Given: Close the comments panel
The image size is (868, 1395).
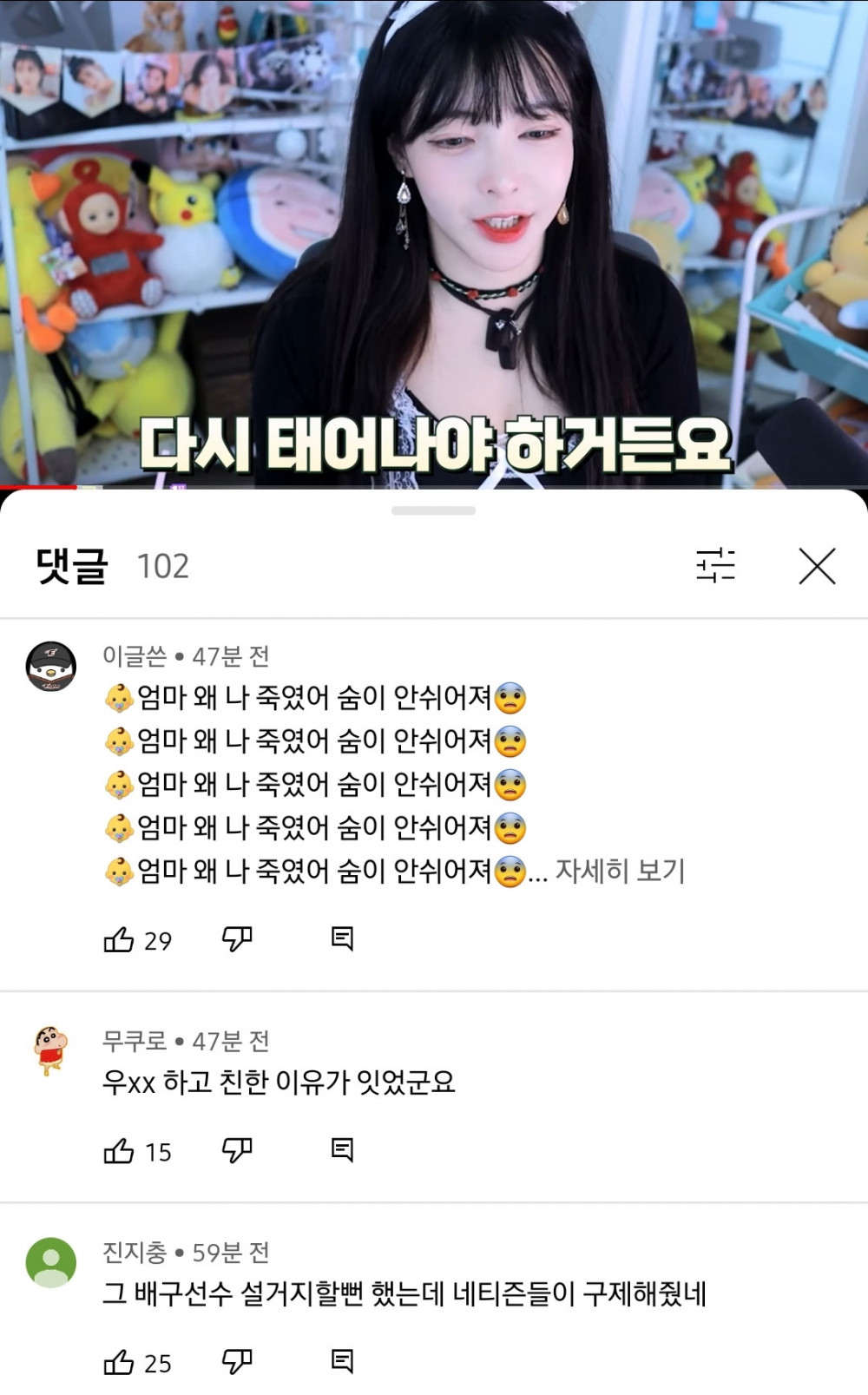Looking at the screenshot, I should 817,567.
